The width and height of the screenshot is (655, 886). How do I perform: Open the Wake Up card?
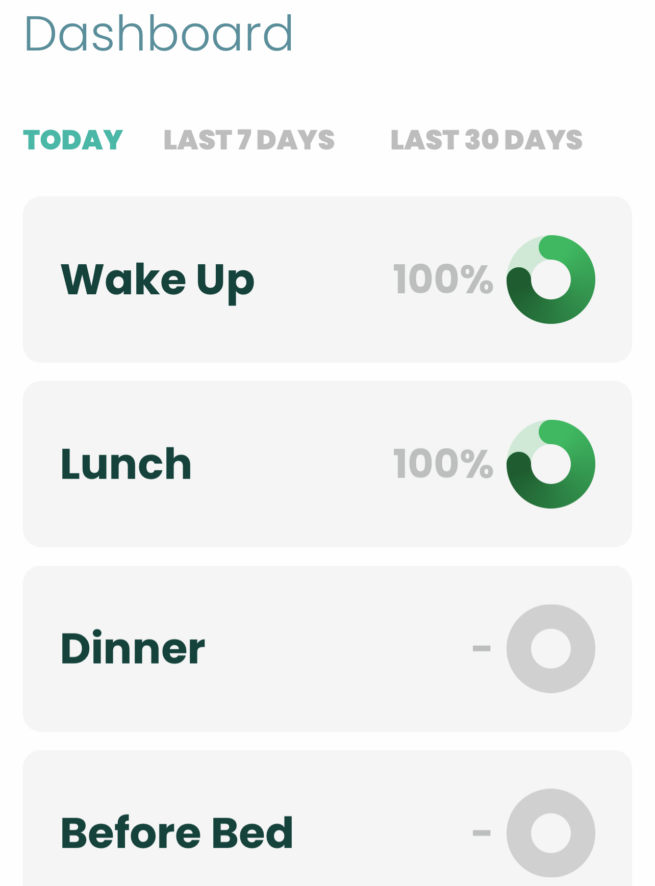coord(327,280)
